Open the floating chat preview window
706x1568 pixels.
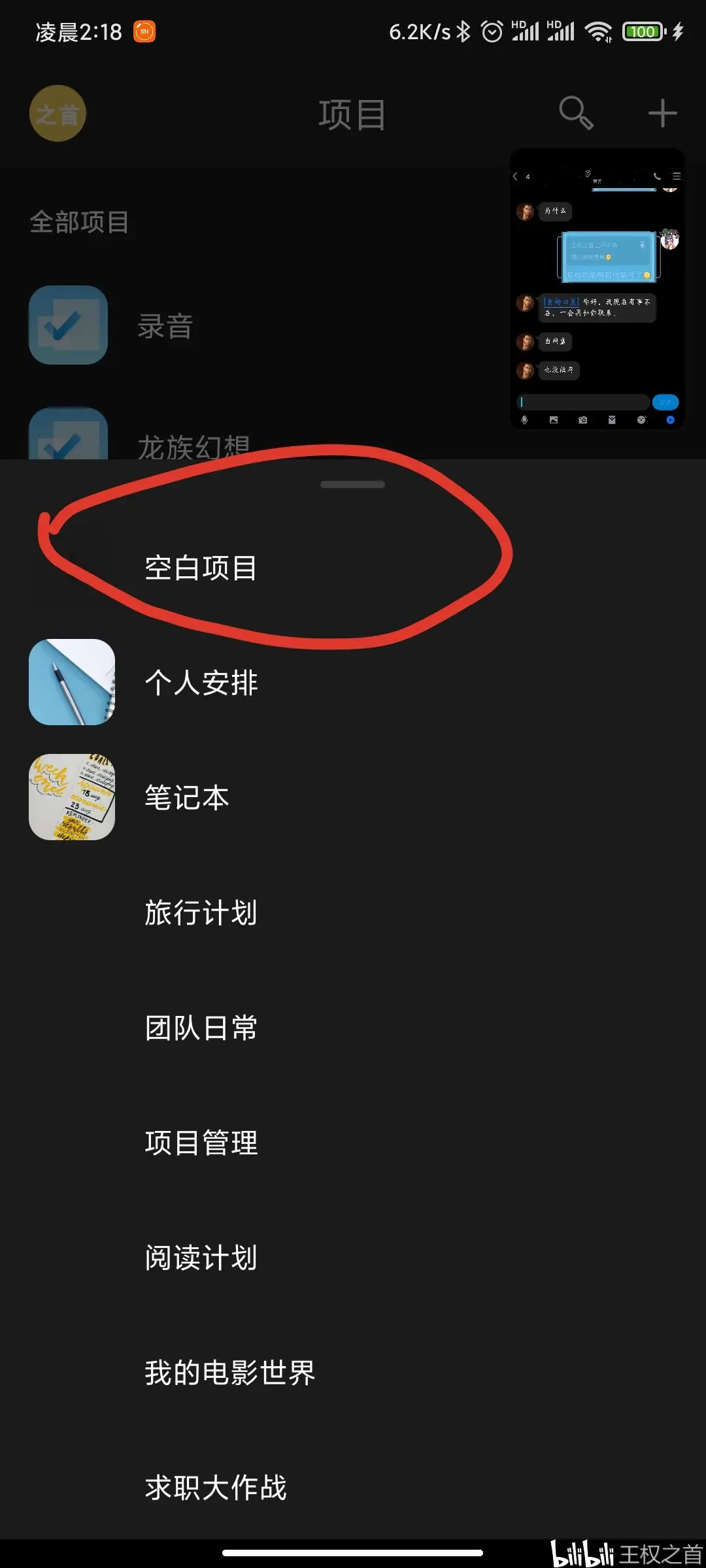coord(597,289)
